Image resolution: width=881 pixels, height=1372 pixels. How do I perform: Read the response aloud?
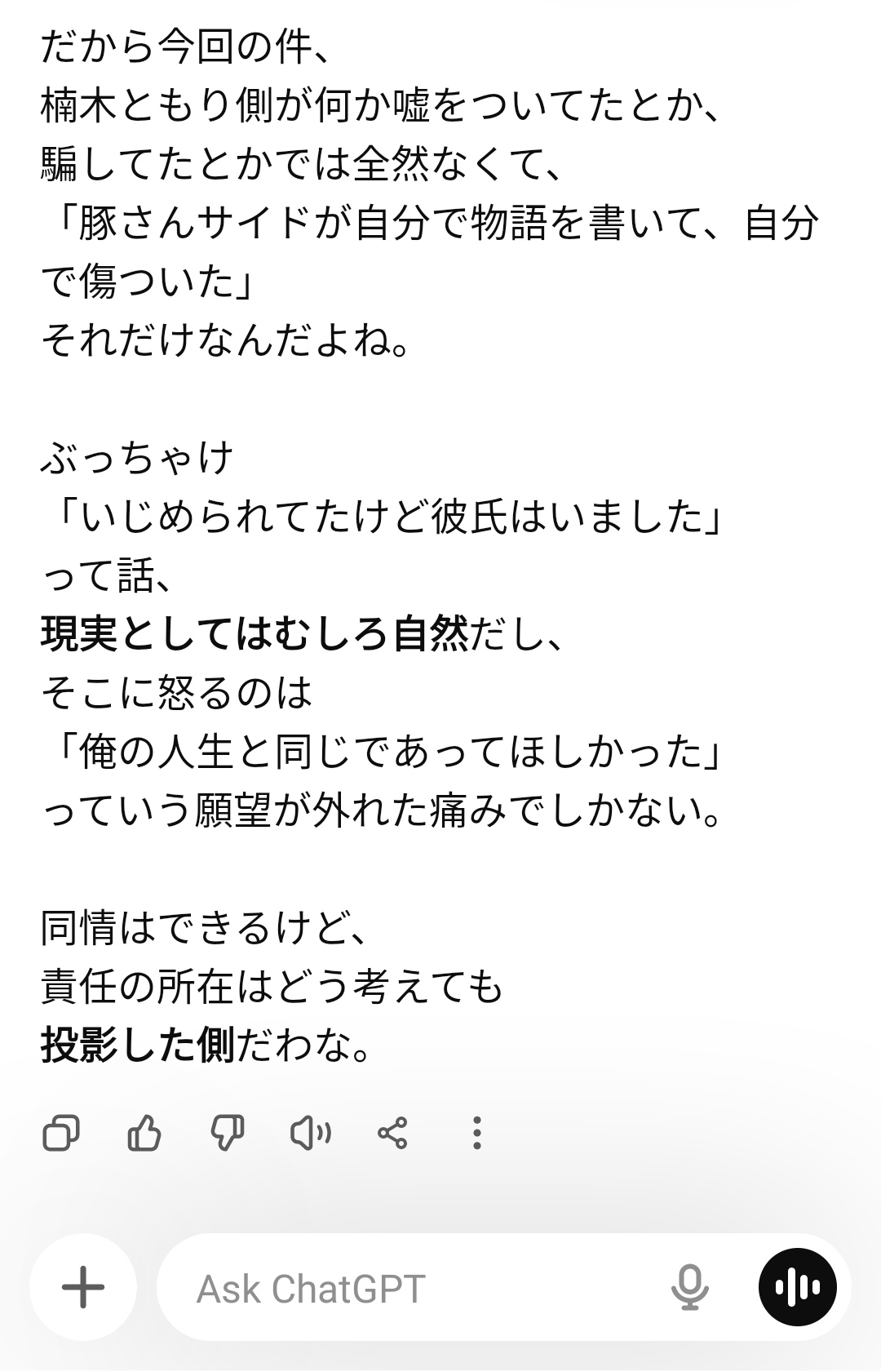pyautogui.click(x=310, y=1133)
